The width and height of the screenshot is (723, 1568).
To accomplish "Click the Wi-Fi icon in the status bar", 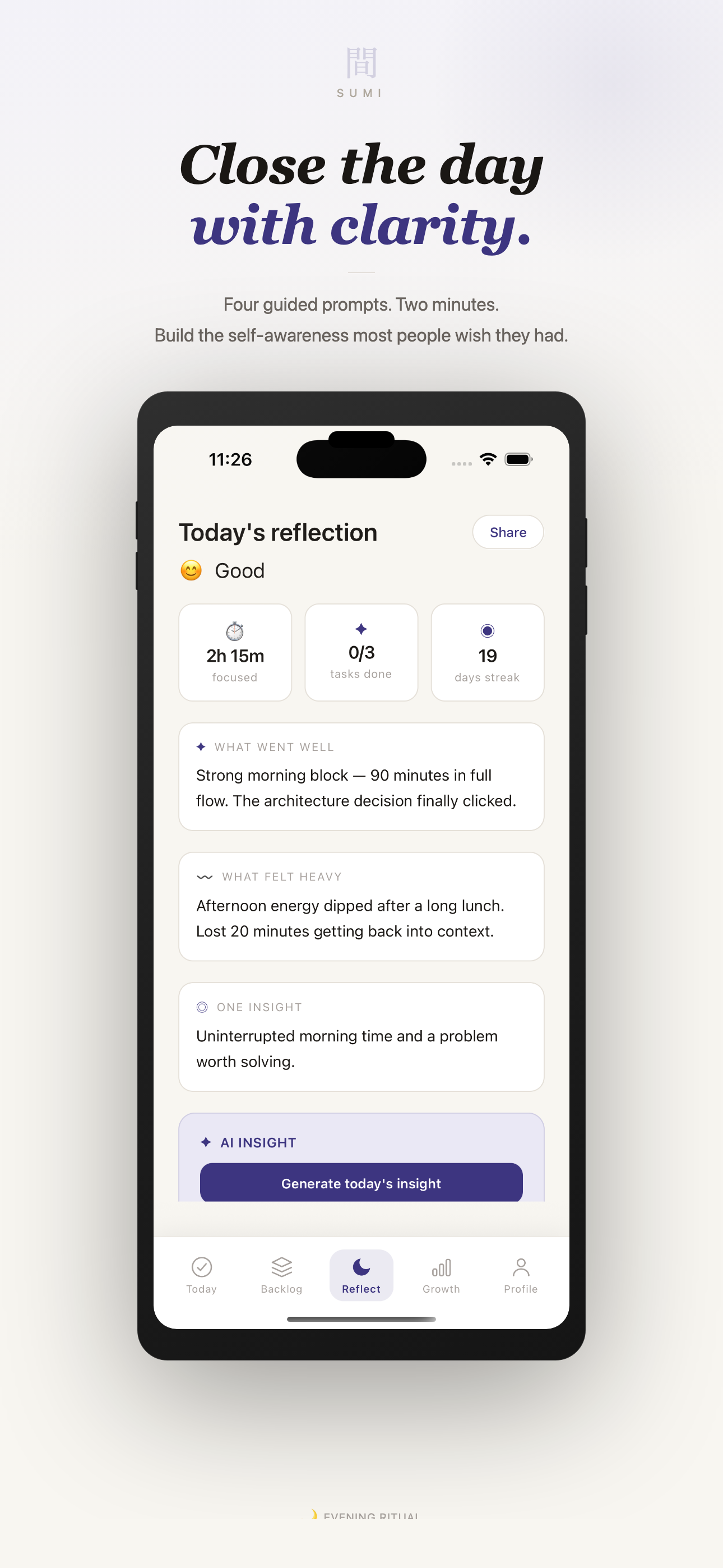I will pyautogui.click(x=488, y=459).
